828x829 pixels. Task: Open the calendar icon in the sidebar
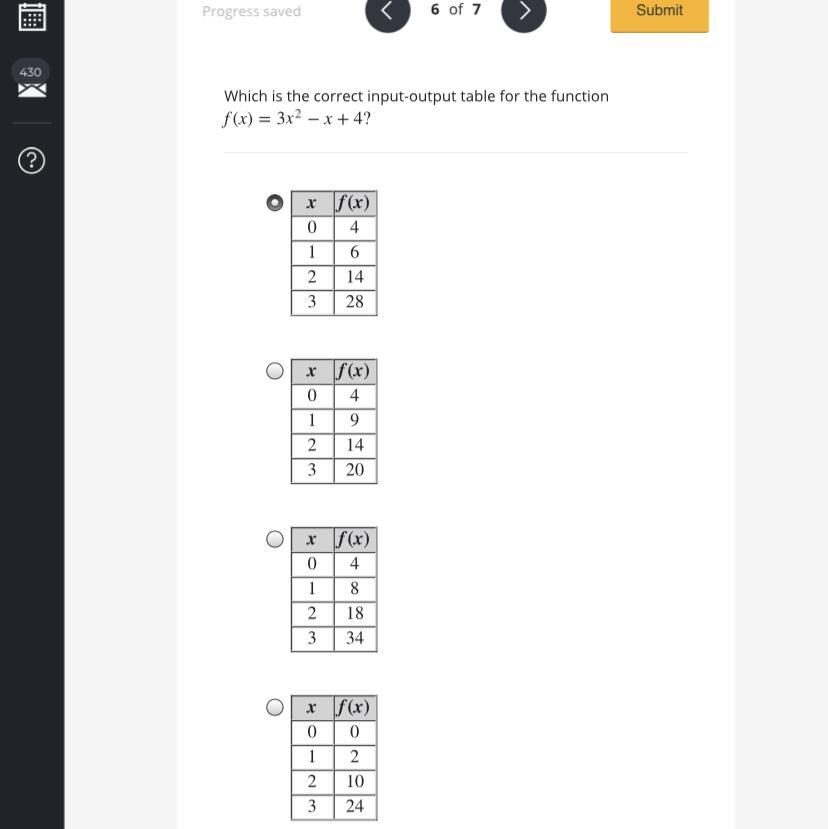(32, 16)
